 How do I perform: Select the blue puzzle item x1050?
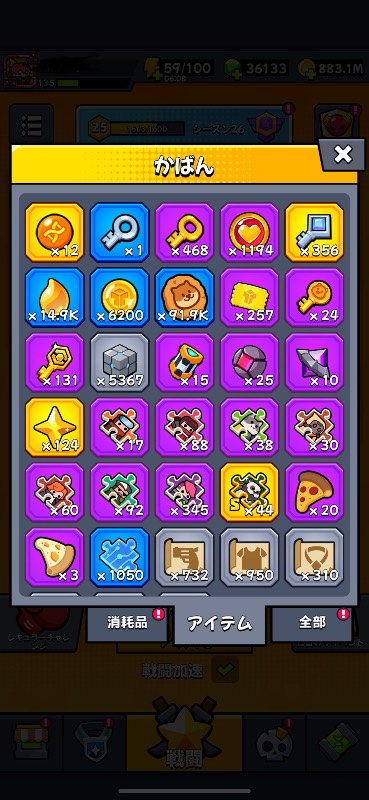tap(119, 557)
